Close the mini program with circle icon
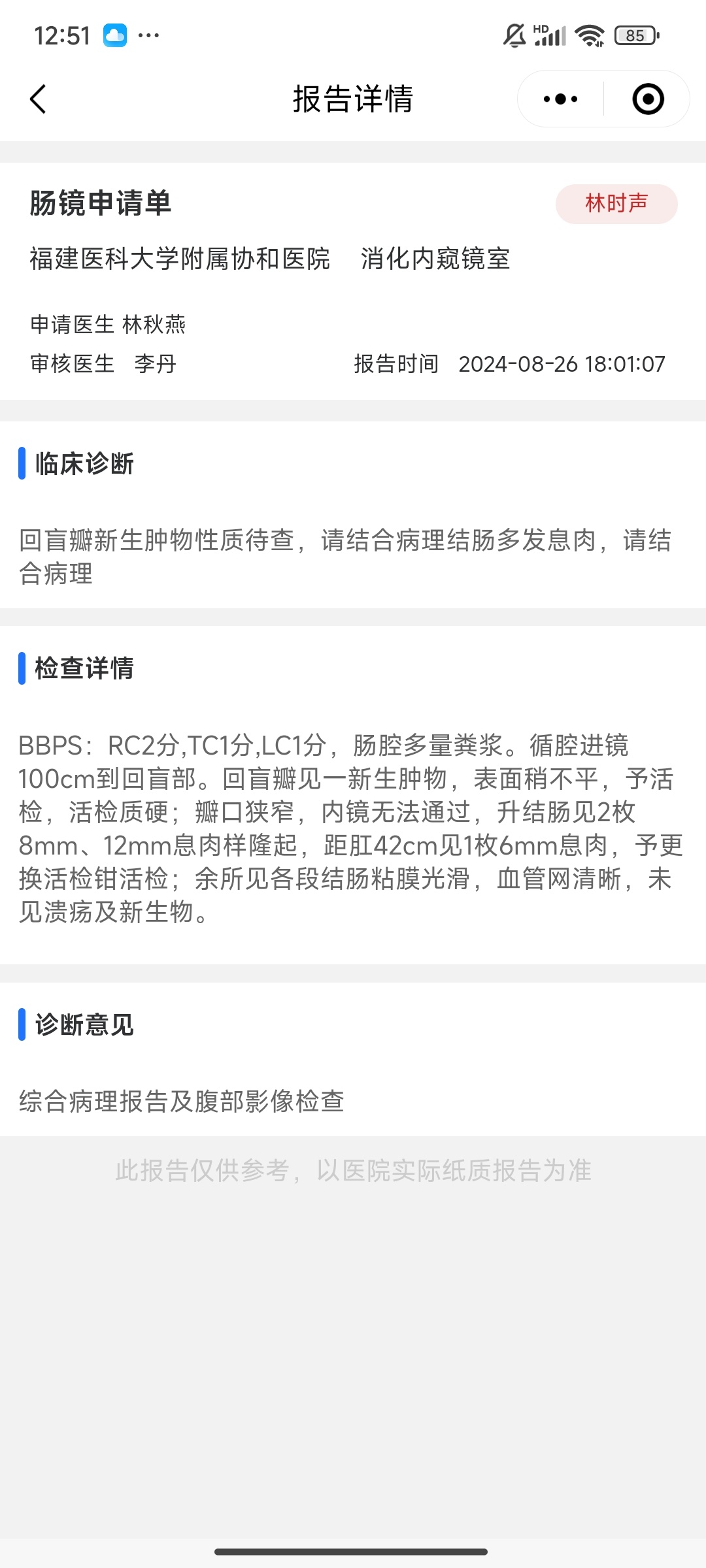Viewport: 706px width, 1568px height. 648,99
